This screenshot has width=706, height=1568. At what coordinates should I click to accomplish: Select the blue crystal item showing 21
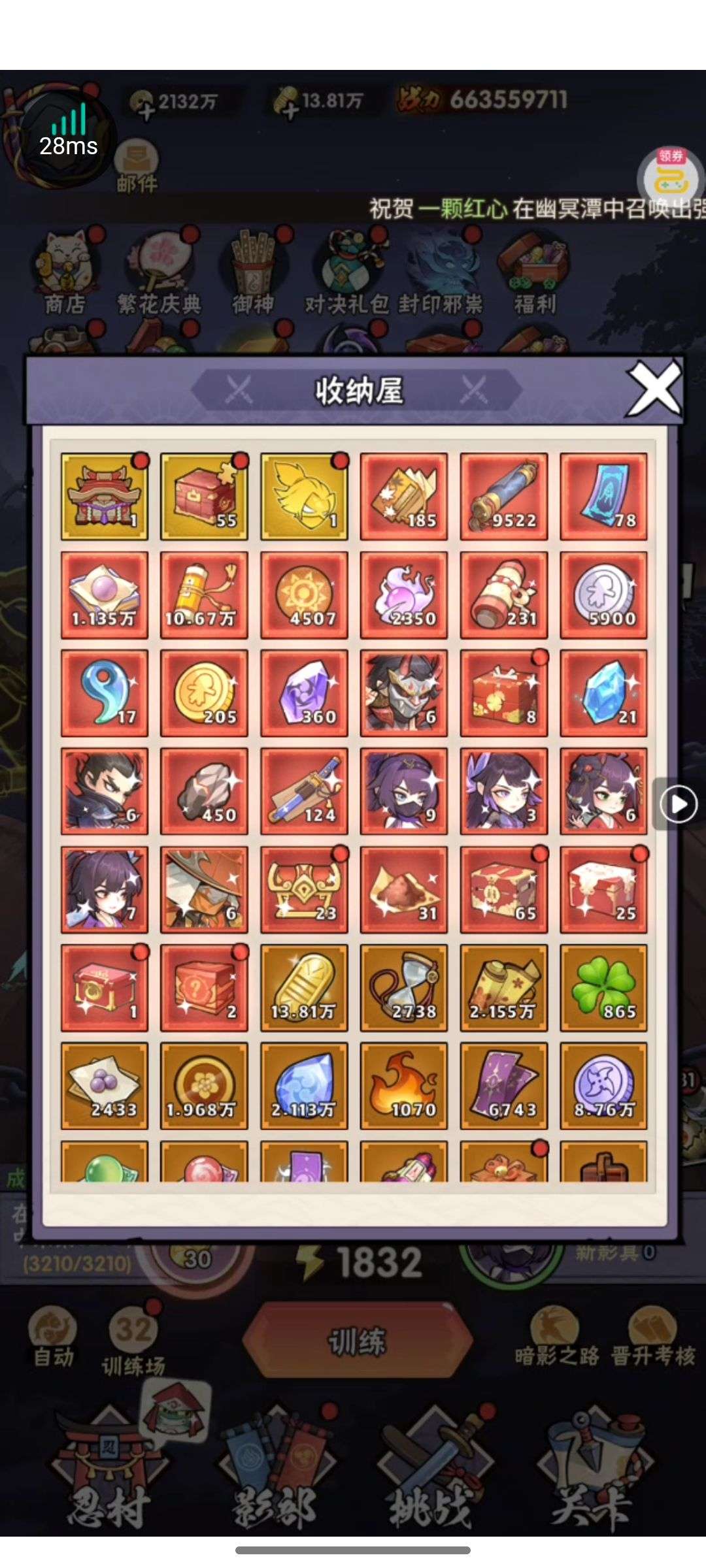(x=603, y=693)
